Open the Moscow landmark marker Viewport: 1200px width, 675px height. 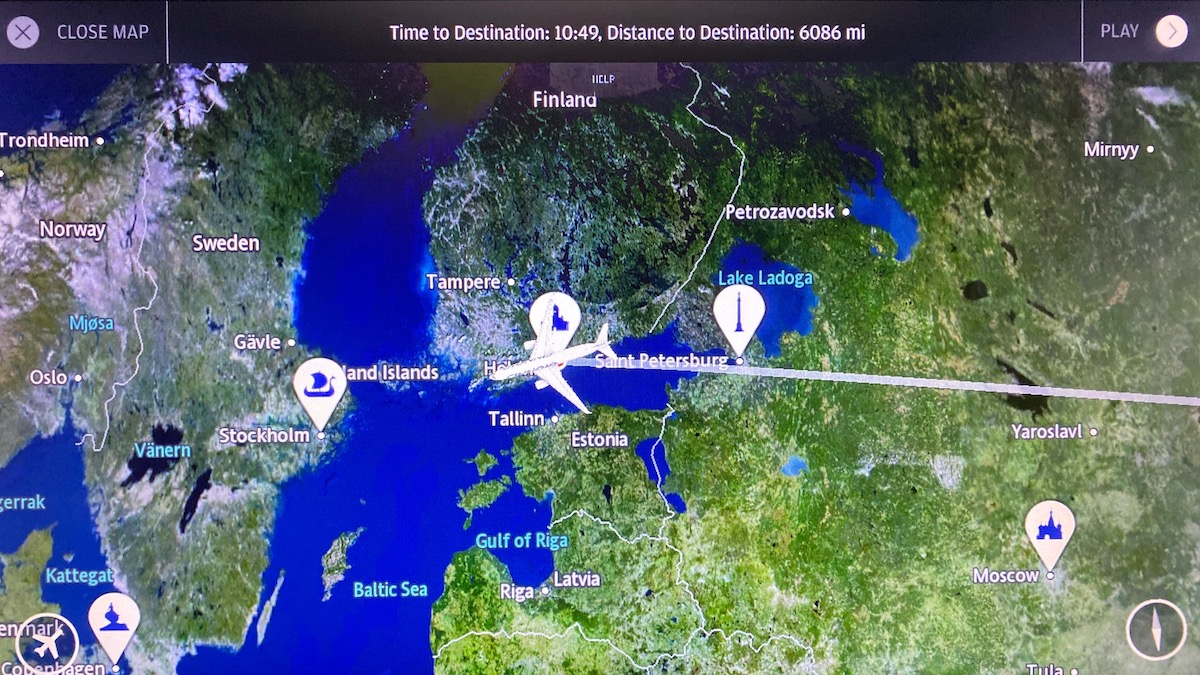tap(1049, 528)
